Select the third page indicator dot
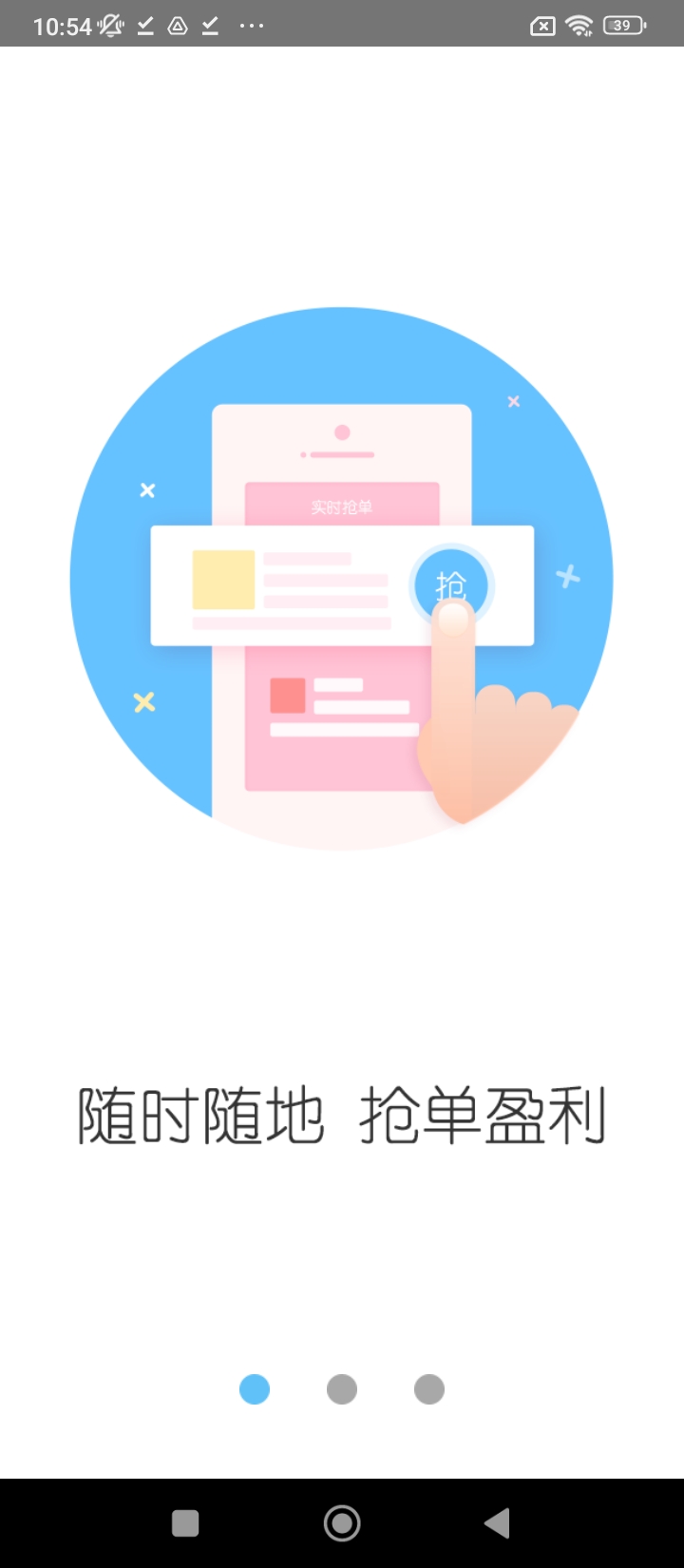 point(429,1389)
